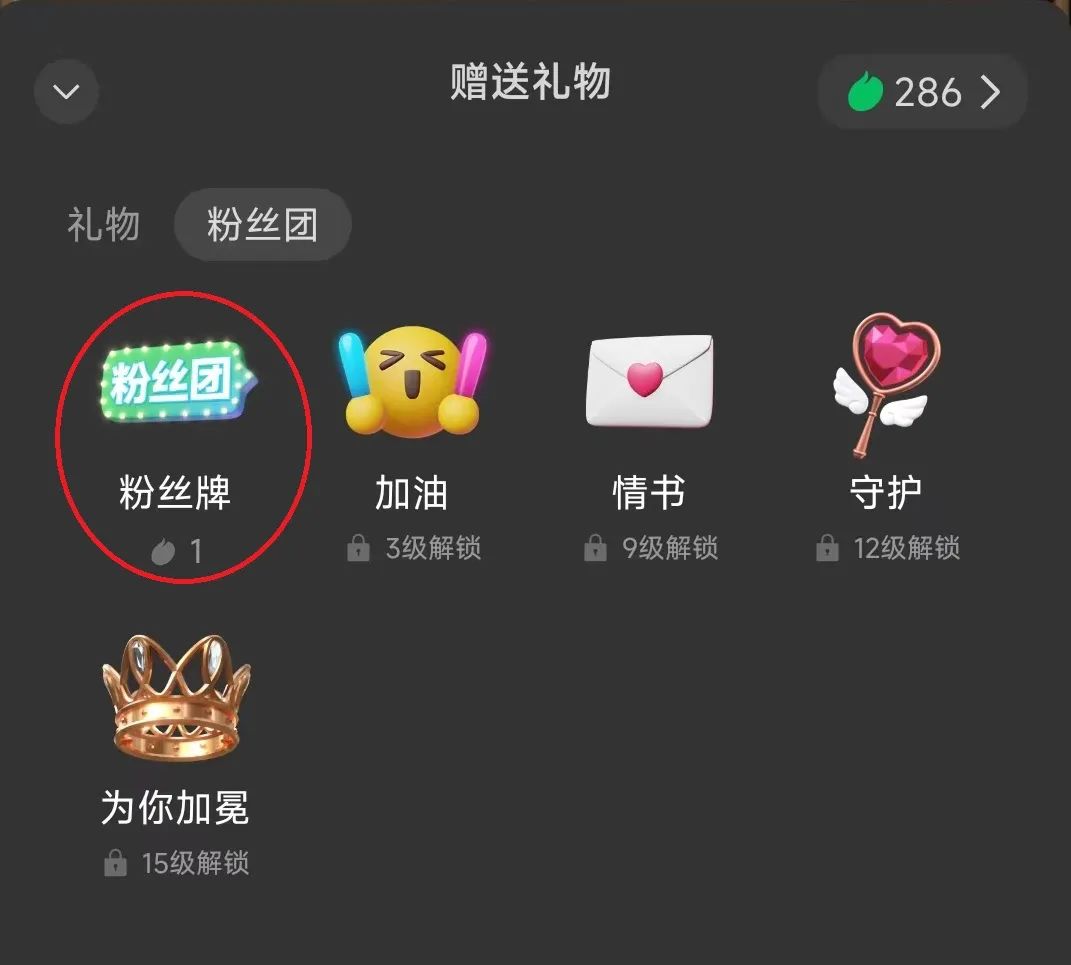Collapse the gift panel with the down arrow
Image resolution: width=1071 pixels, height=965 pixels.
(66, 92)
